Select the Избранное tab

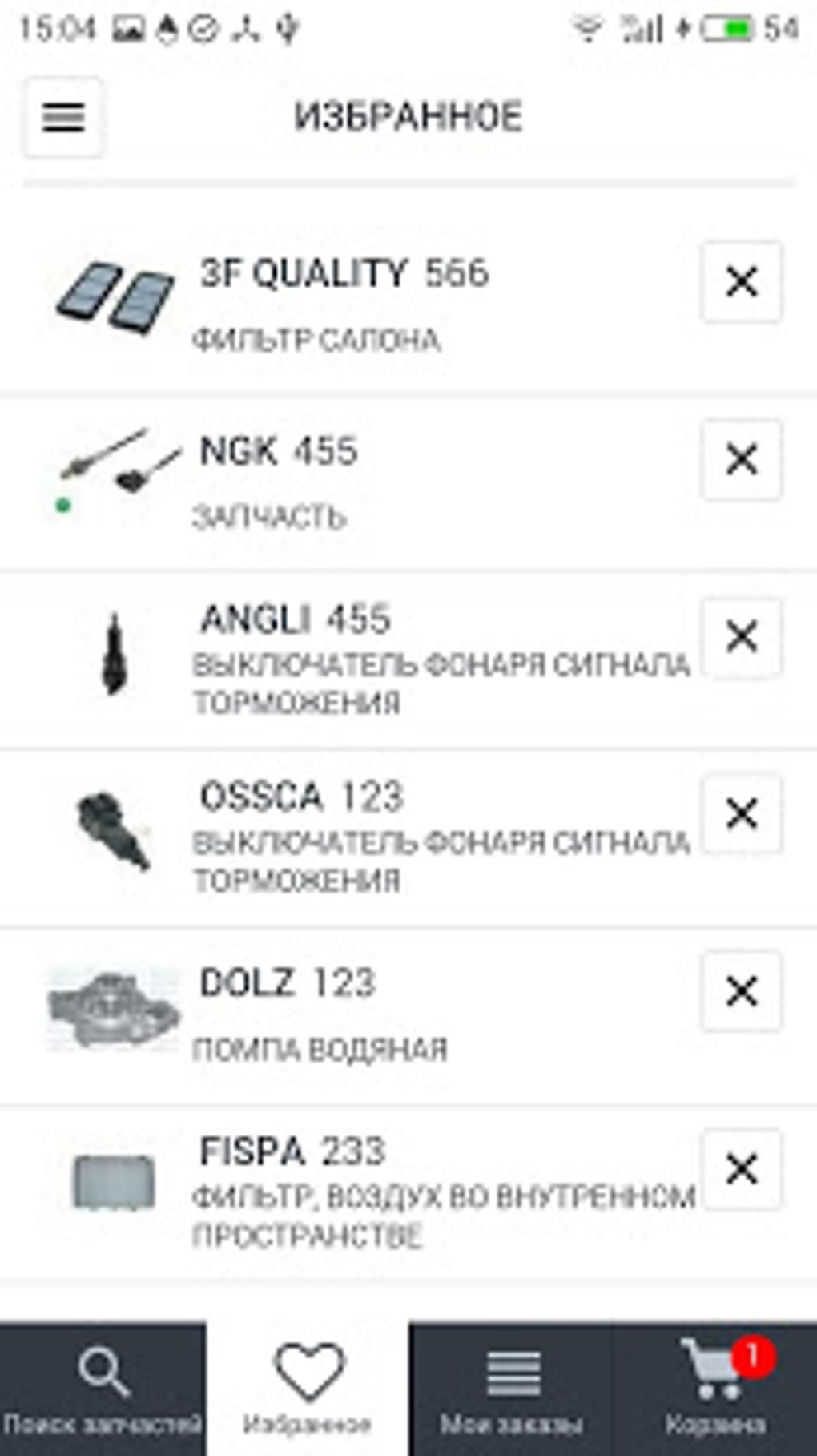click(x=308, y=1389)
